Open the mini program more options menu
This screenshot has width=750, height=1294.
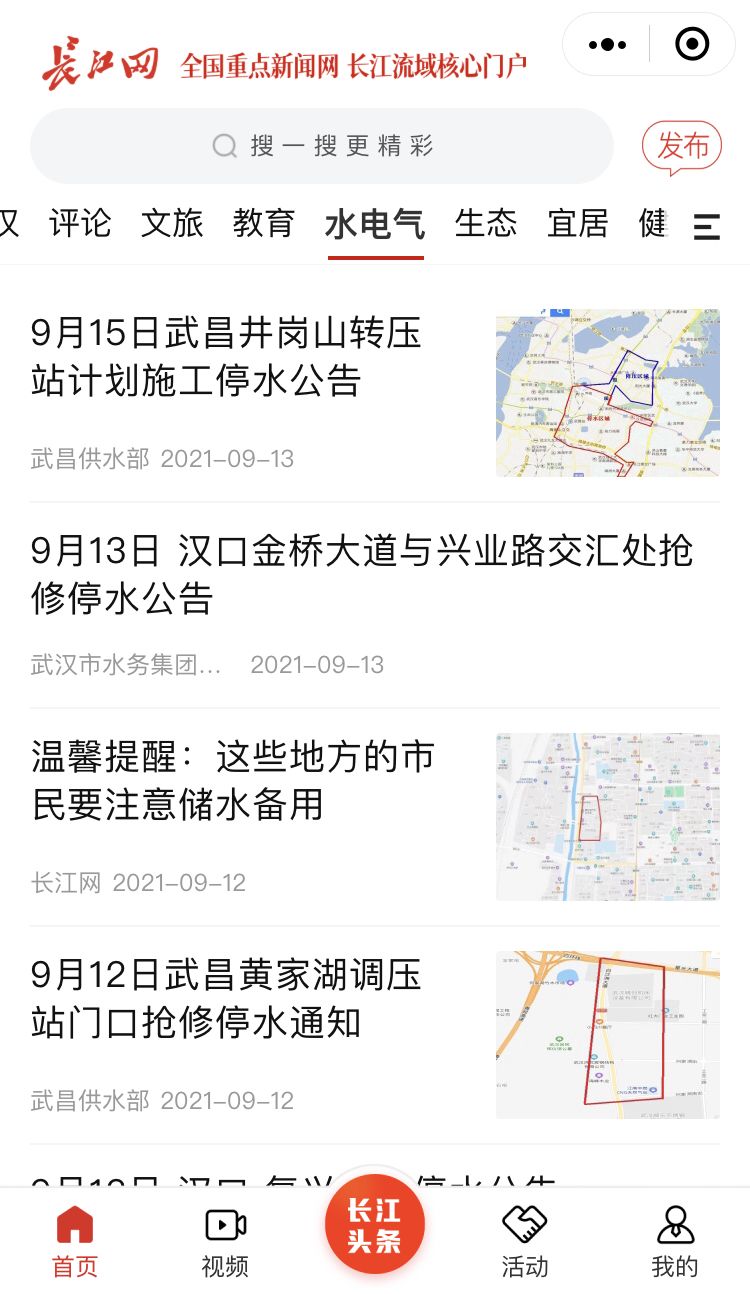[608, 45]
